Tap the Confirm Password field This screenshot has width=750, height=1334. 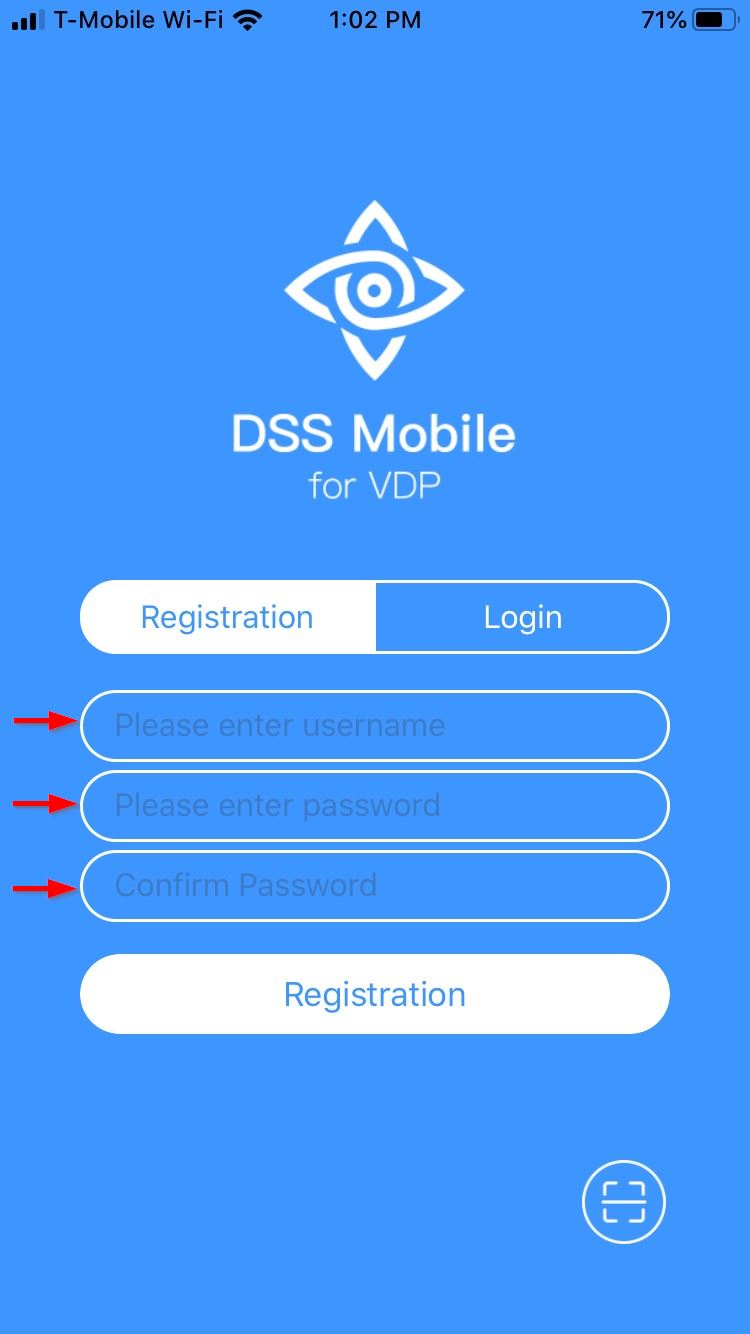pyautogui.click(x=374, y=885)
